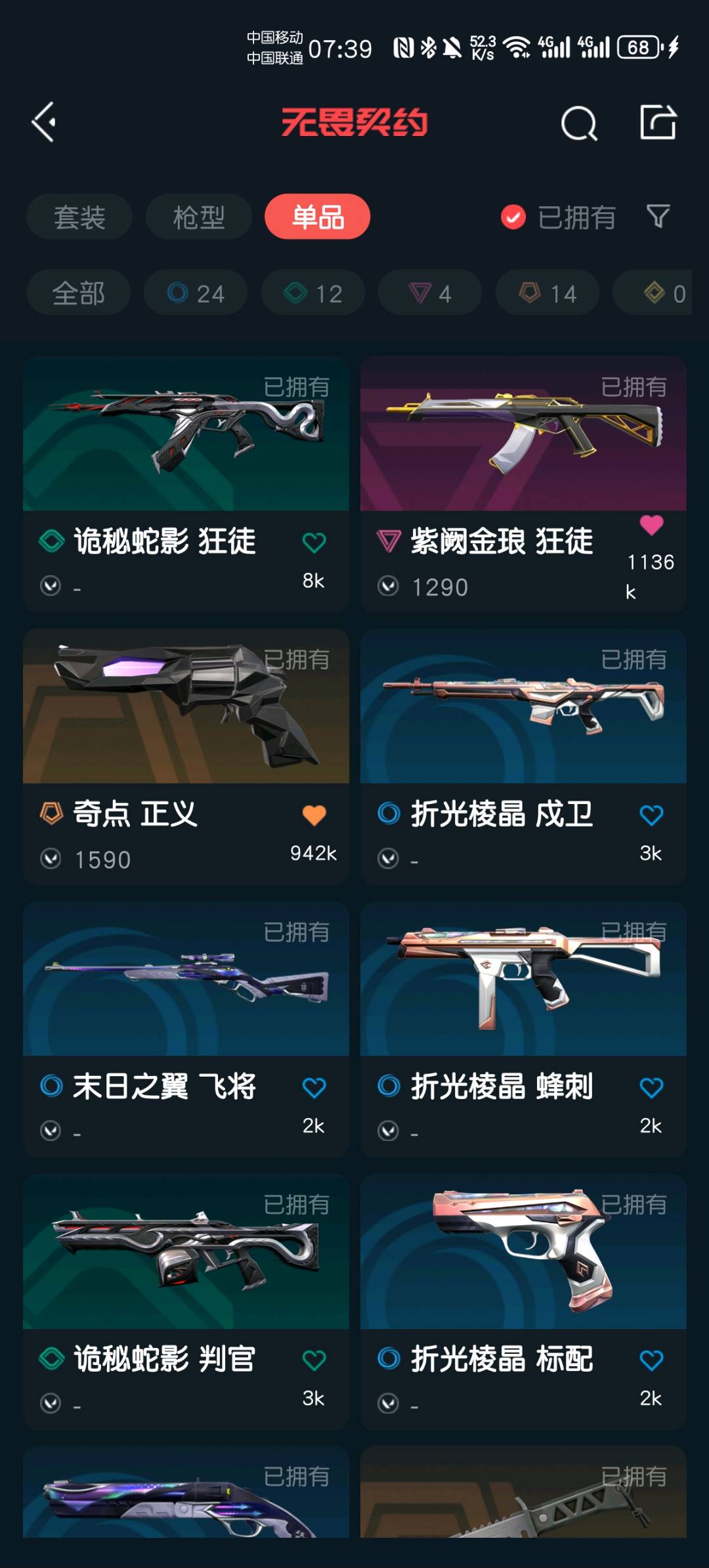Viewport: 709px width, 1568px height.
Task: Select the 单品 tab
Action: click(317, 217)
